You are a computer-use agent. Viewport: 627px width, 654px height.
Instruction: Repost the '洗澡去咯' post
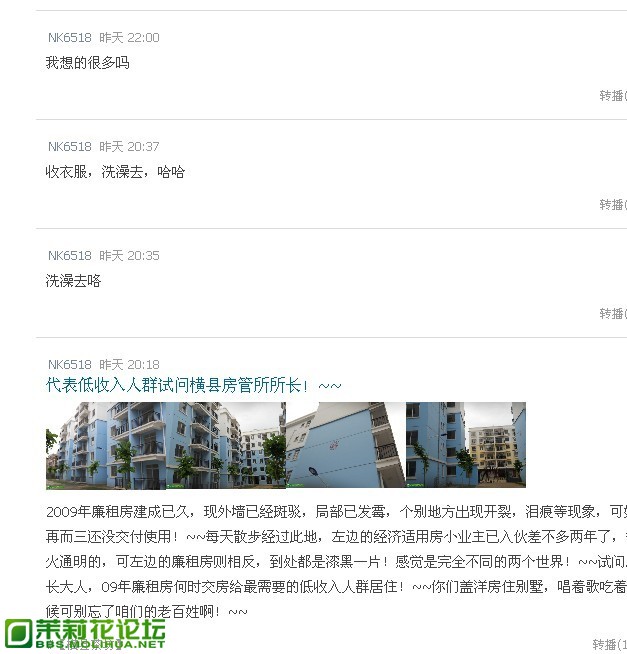[x=611, y=314]
